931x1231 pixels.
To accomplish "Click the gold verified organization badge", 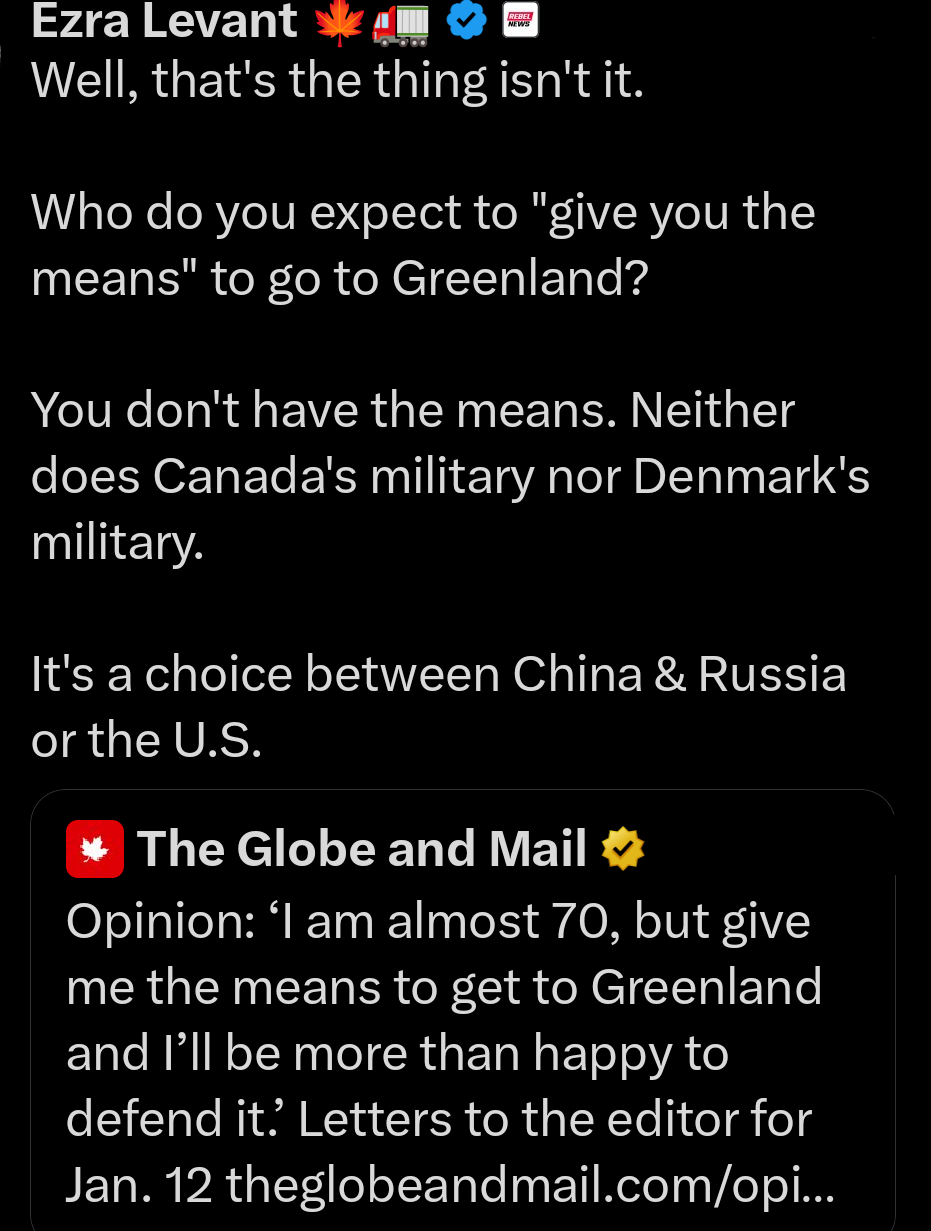I will pyautogui.click(x=622, y=848).
